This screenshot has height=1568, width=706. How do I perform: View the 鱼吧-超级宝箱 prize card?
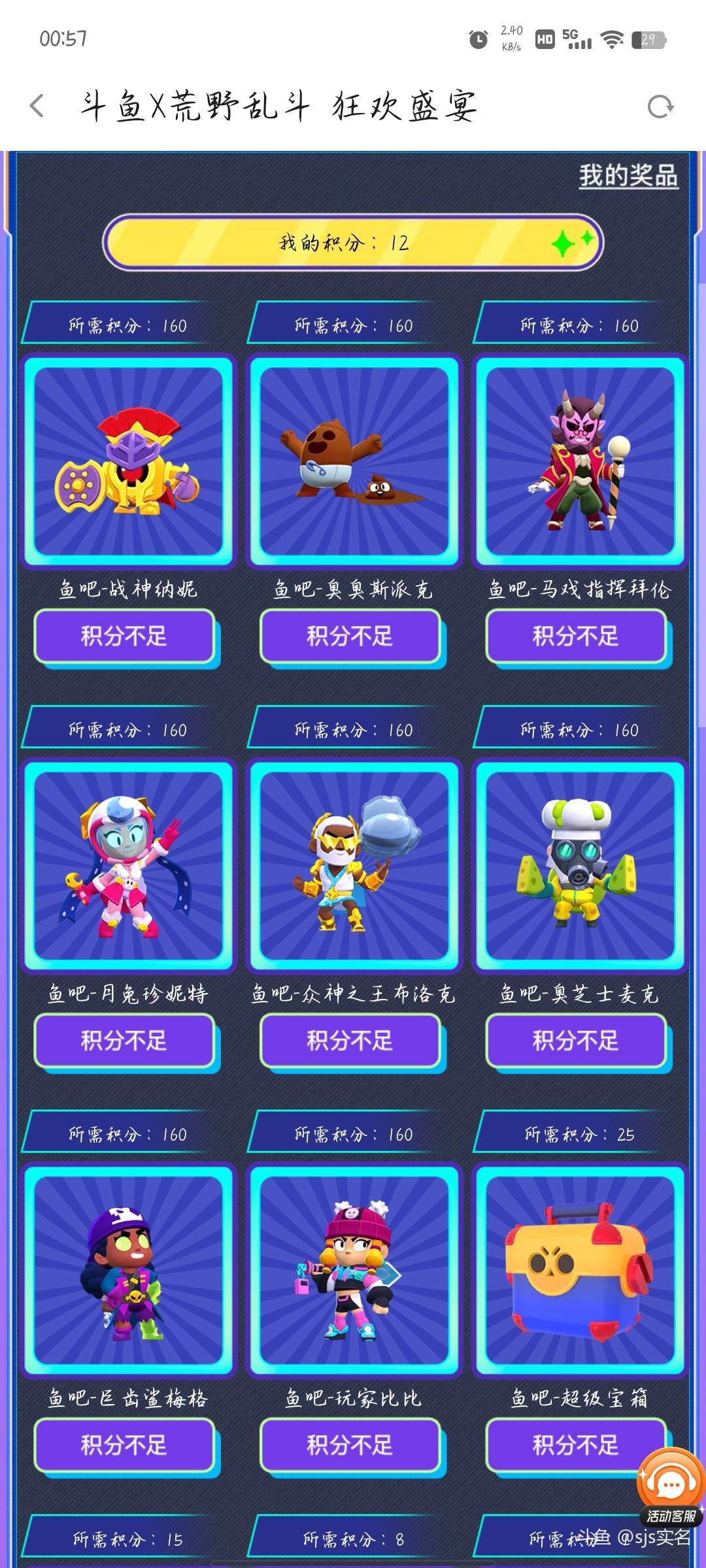[579, 1270]
